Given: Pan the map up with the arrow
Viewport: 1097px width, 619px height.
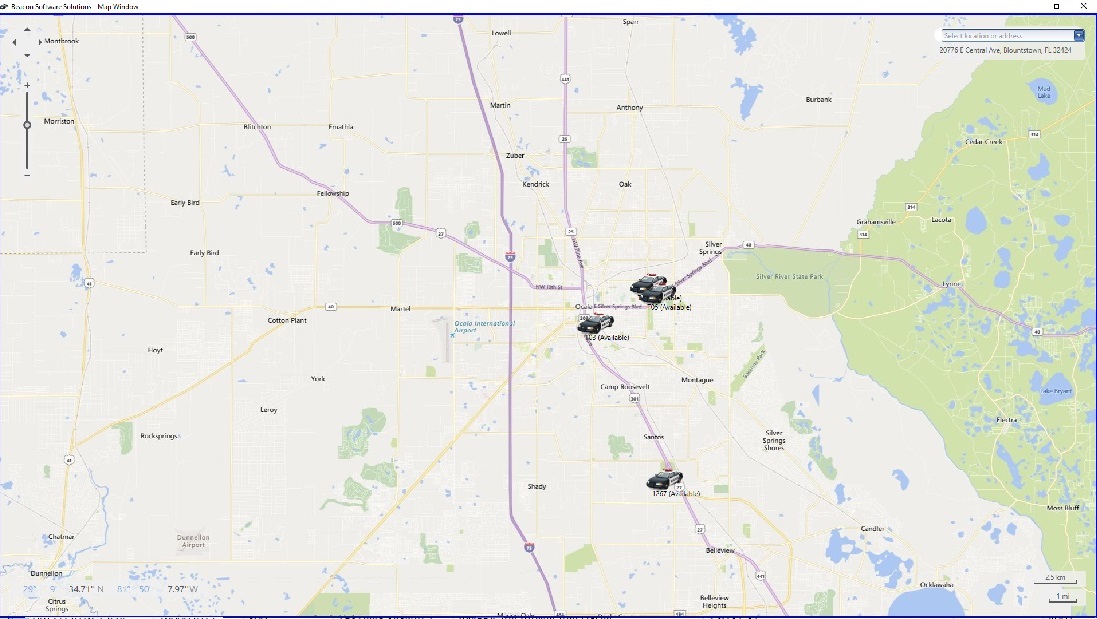Looking at the screenshot, I should point(27,29).
